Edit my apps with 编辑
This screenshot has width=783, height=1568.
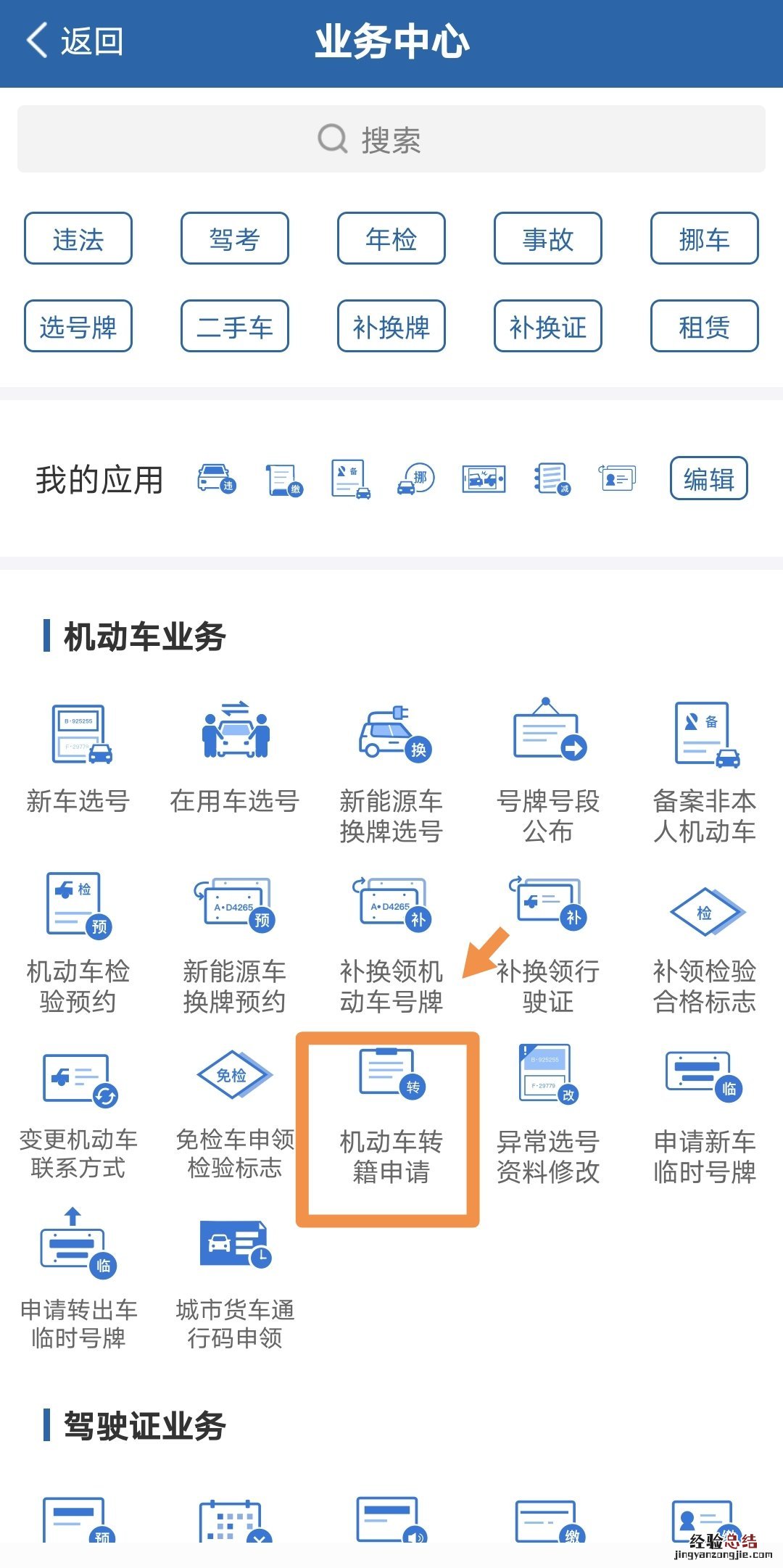(x=708, y=478)
